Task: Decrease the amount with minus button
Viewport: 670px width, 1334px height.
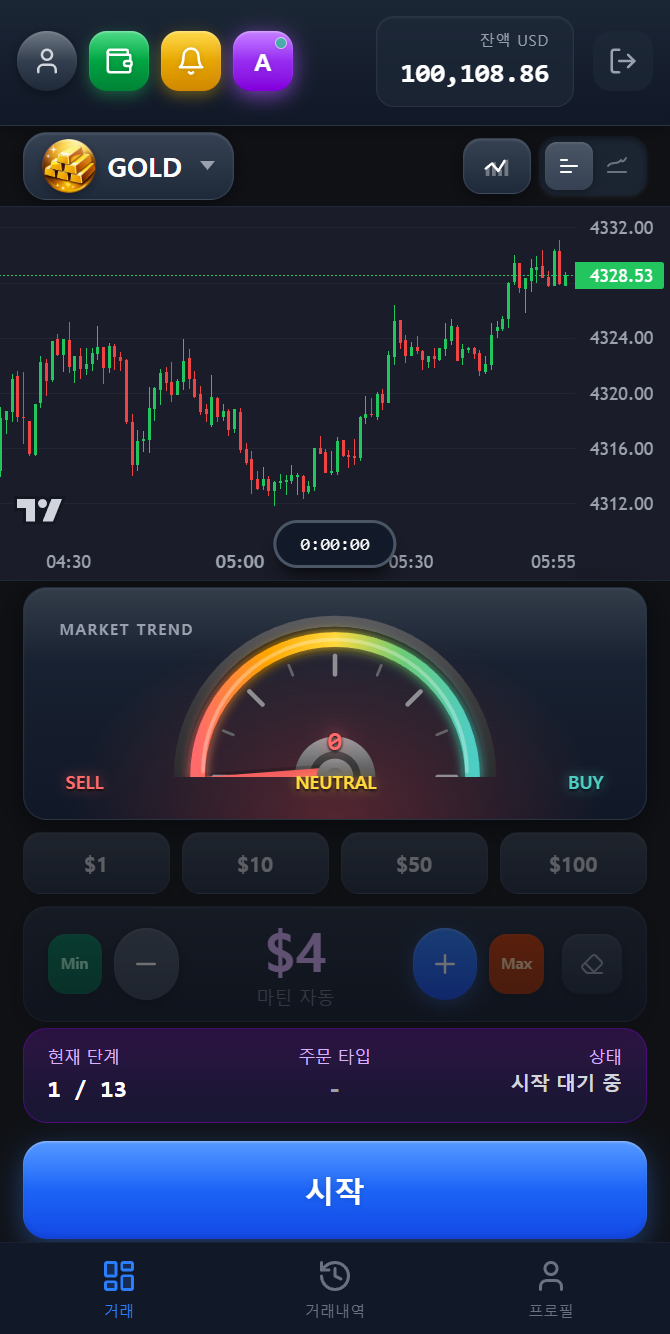Action: click(146, 964)
